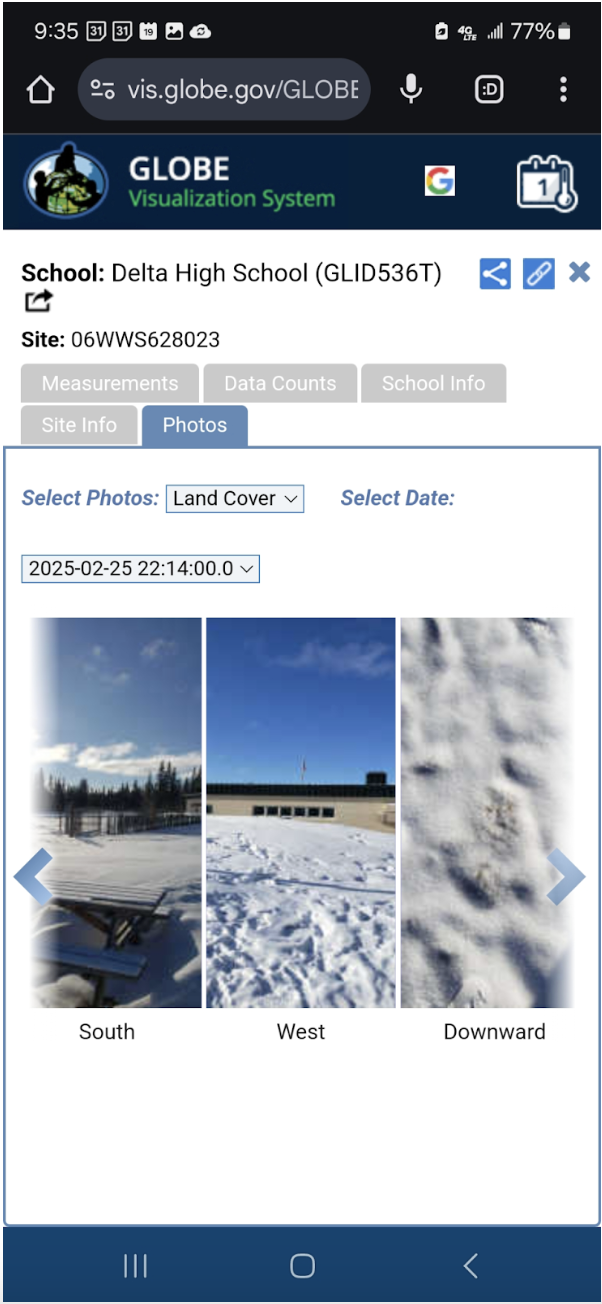Open the export arrow icon
This screenshot has width=602, height=1304.
[x=38, y=301]
